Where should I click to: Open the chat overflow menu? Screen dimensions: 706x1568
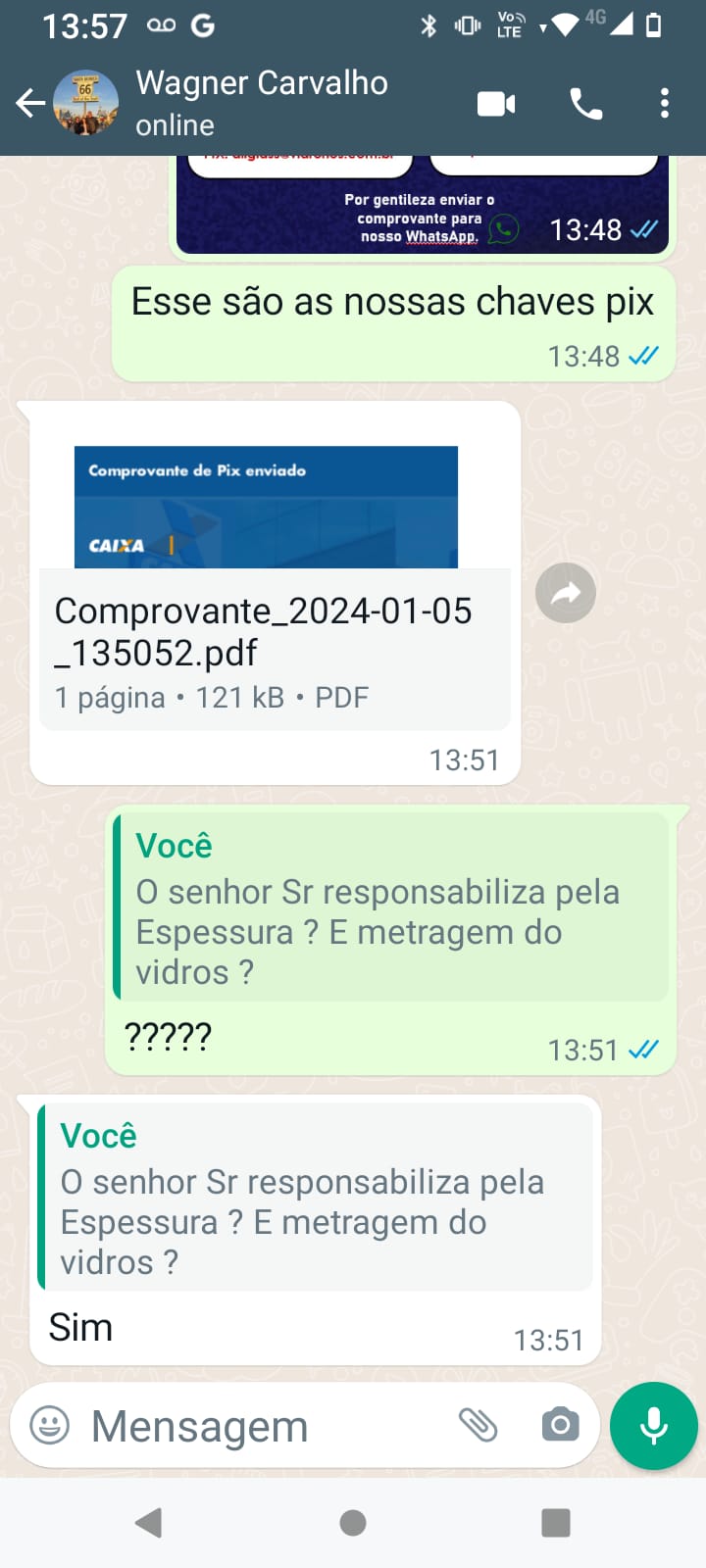click(665, 103)
